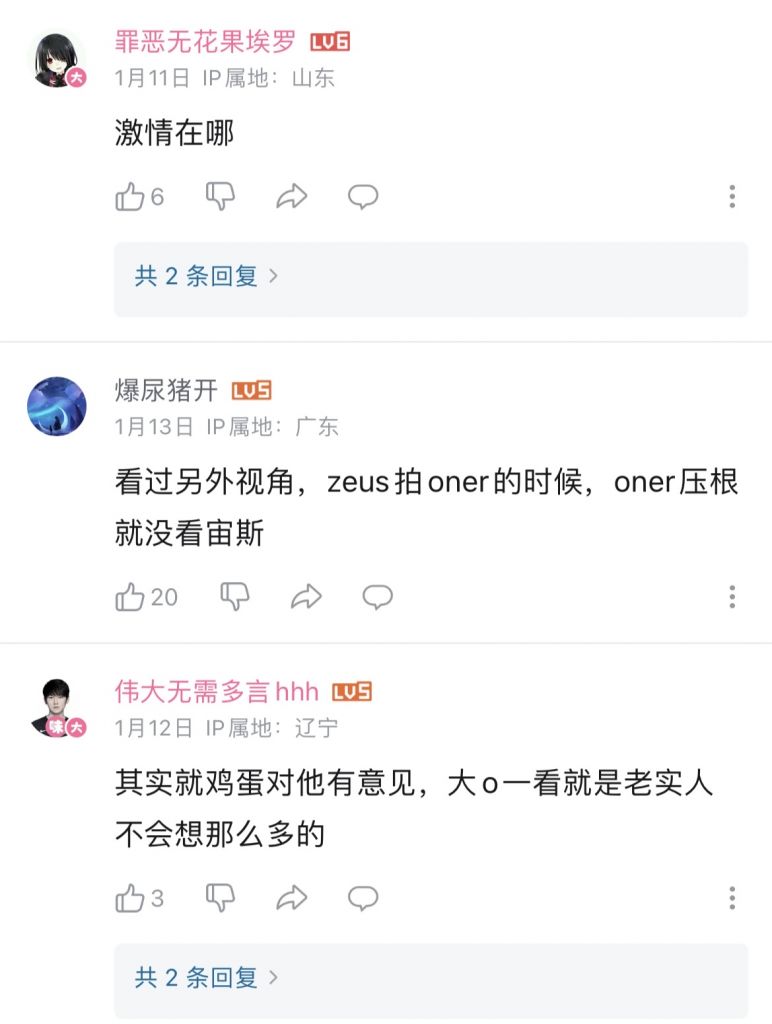Dislike the comment by 伟大无需多言hhh

pyautogui.click(x=222, y=897)
